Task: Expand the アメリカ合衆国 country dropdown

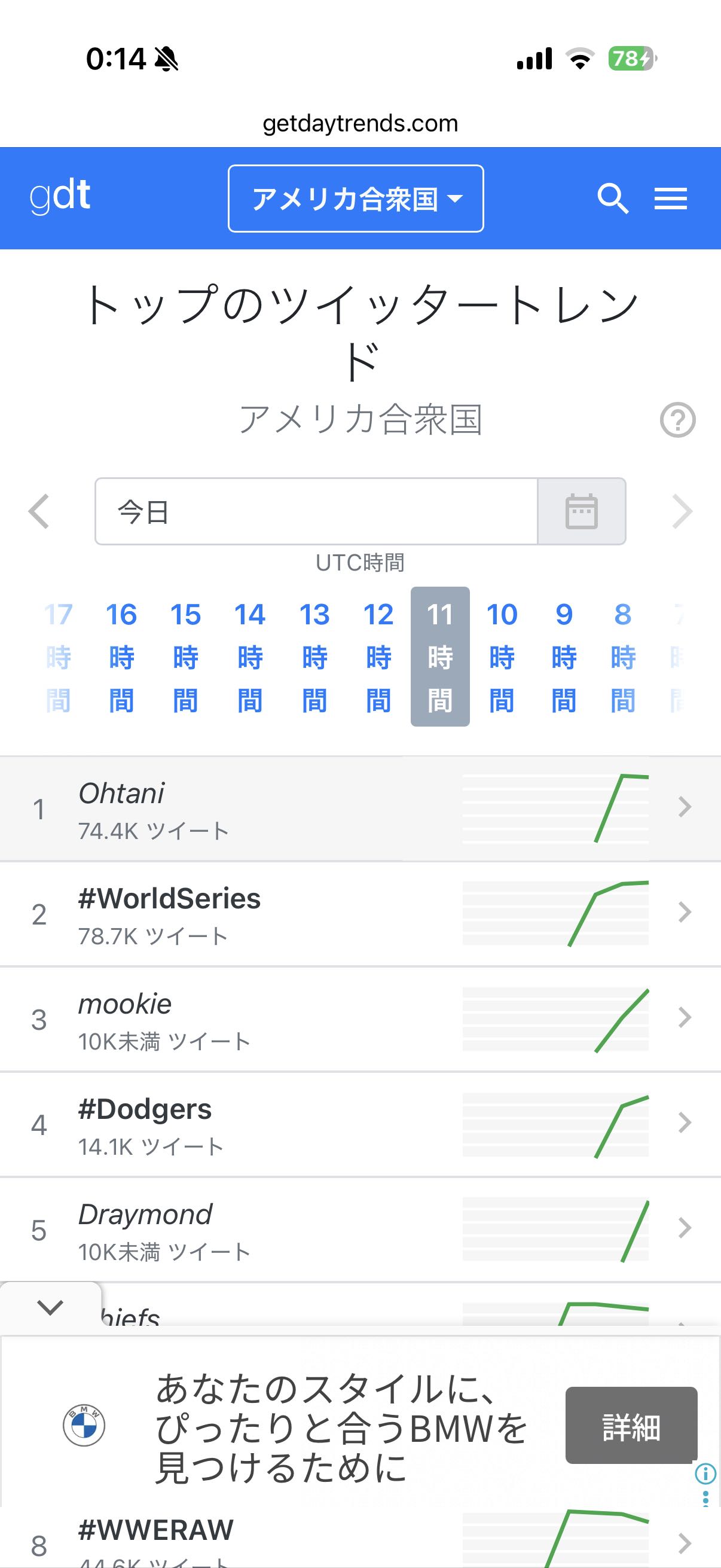Action: coord(356,199)
